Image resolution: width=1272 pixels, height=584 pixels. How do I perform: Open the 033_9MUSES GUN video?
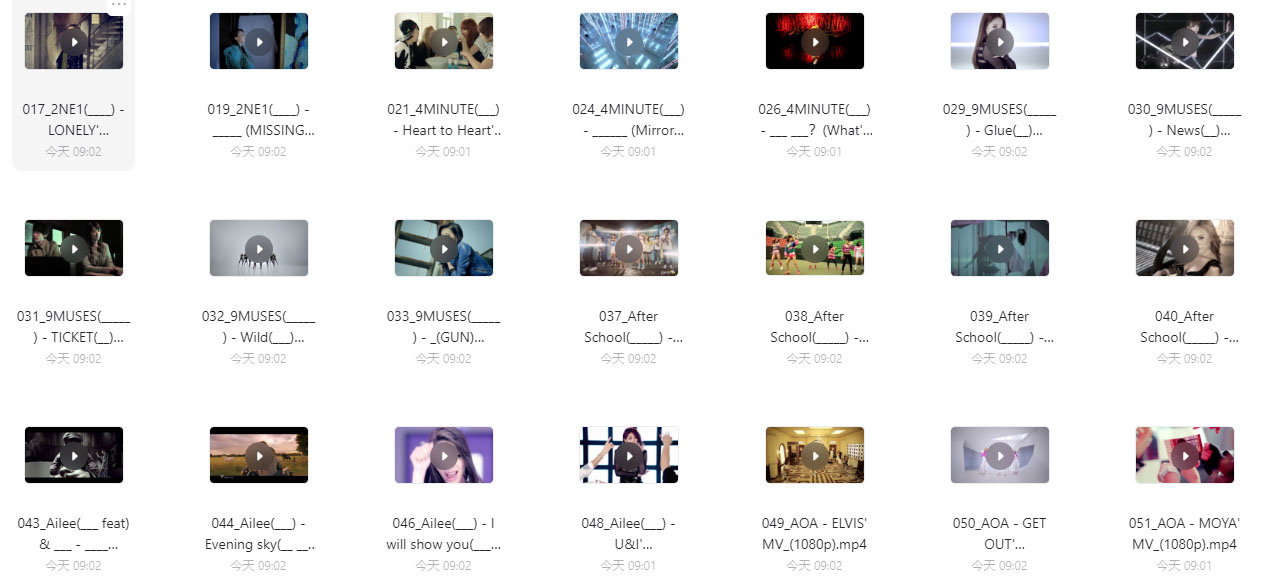pyautogui.click(x=444, y=248)
